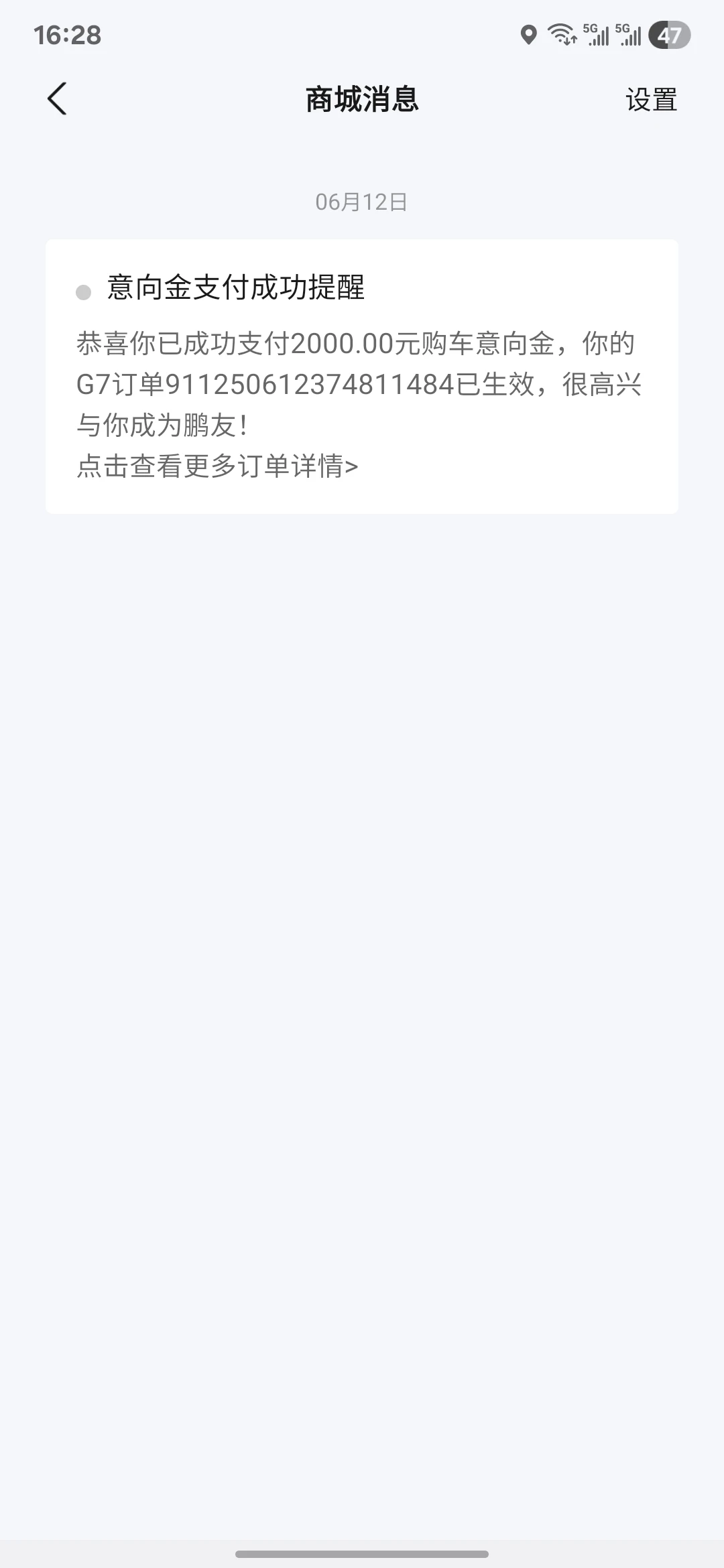724x1568 pixels.
Task: Open the 设置 settings option
Action: point(651,100)
